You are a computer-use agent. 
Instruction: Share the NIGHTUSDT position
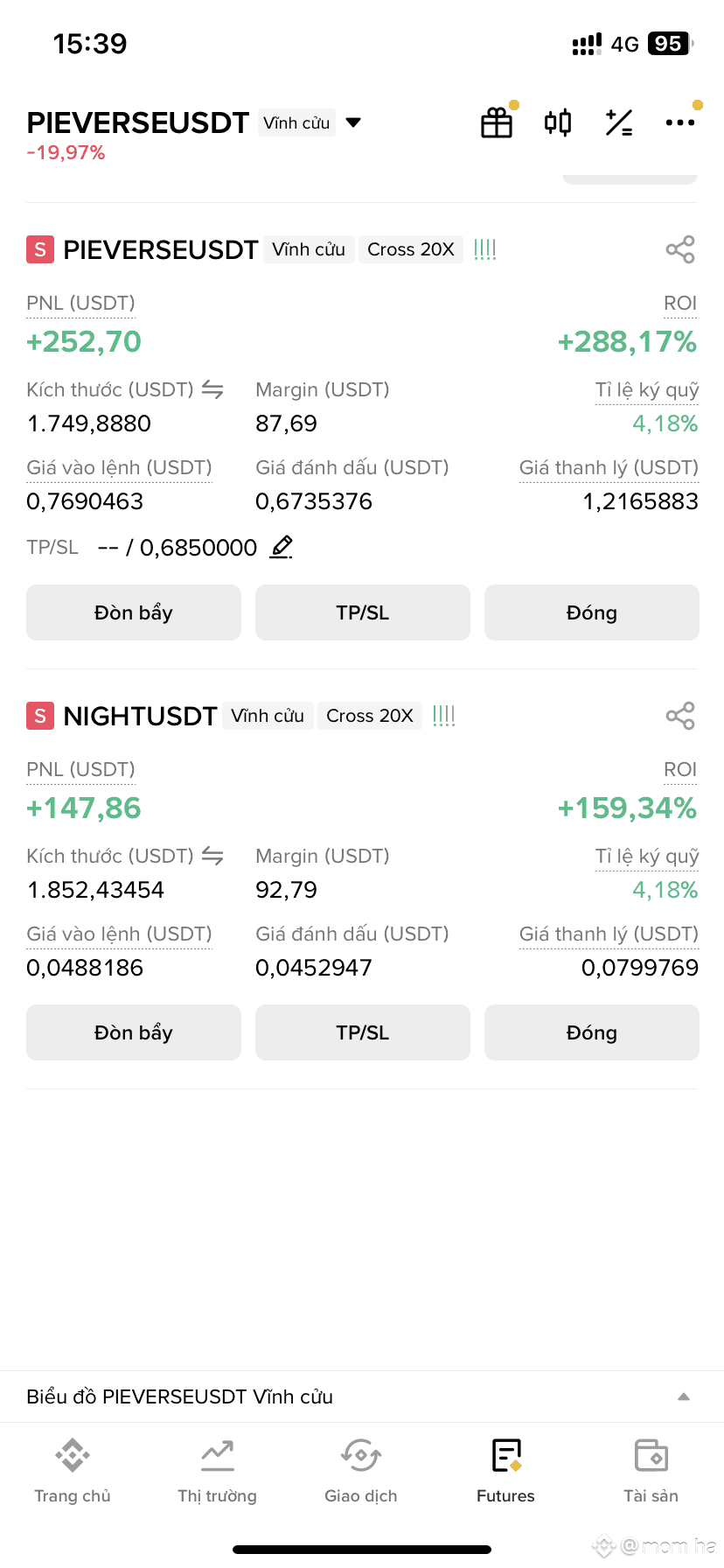point(680,716)
